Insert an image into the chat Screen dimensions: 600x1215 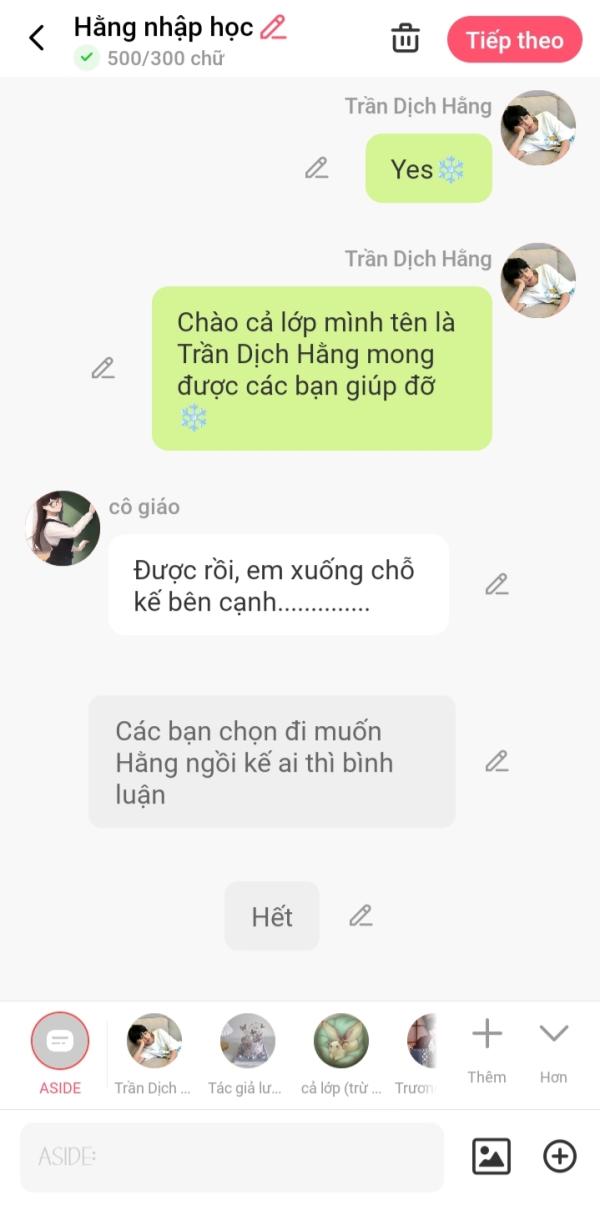[491, 1157]
